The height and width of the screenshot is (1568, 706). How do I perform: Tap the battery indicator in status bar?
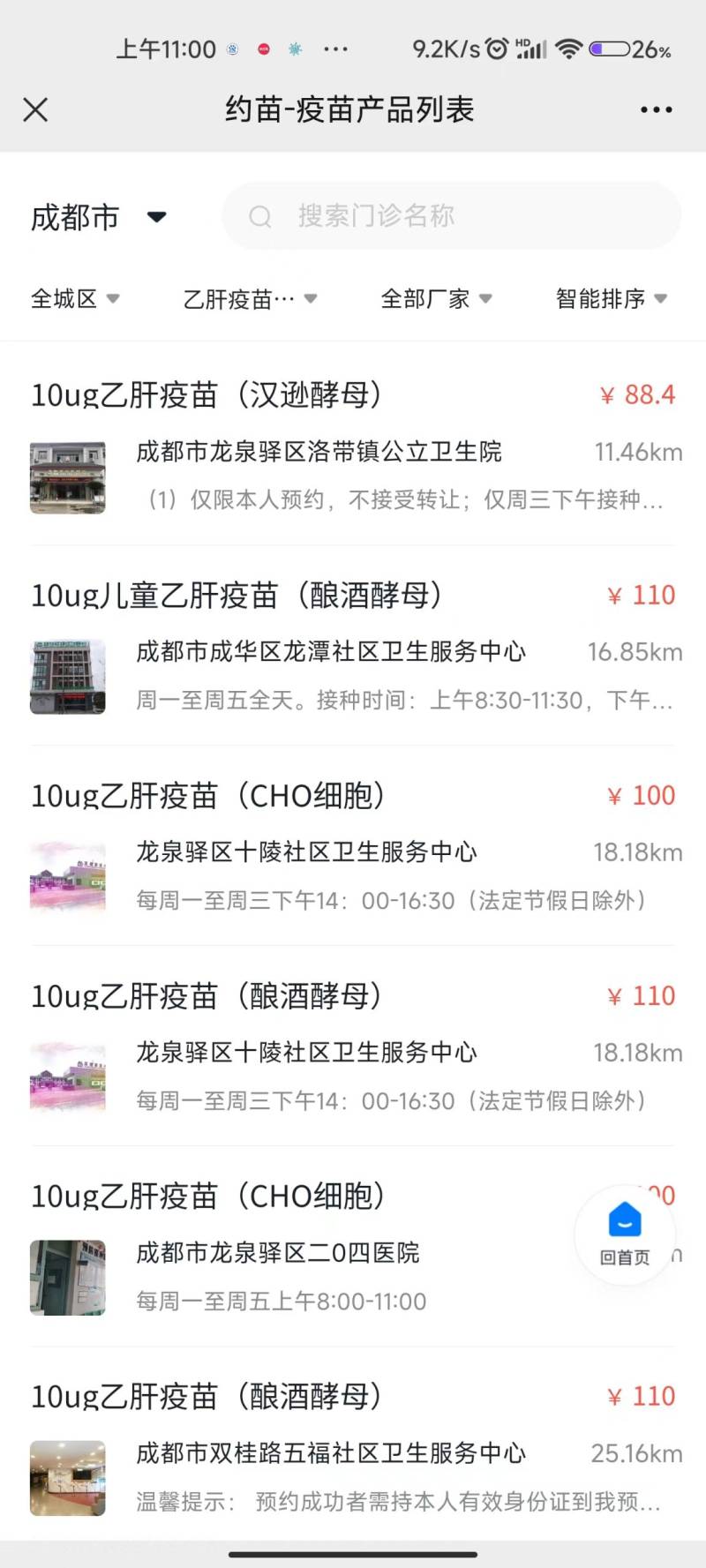612,50
